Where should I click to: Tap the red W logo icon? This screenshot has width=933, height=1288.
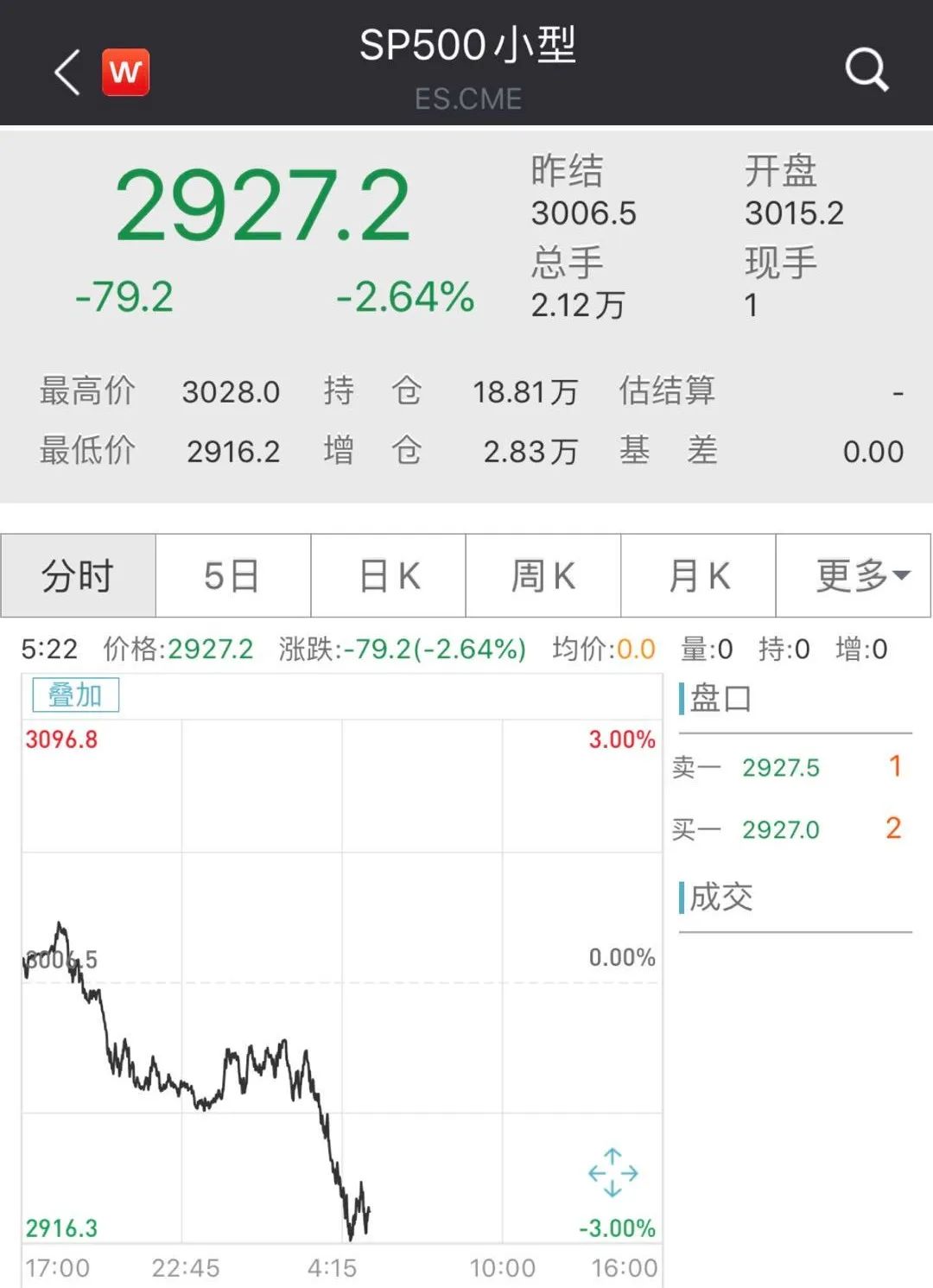[x=125, y=71]
